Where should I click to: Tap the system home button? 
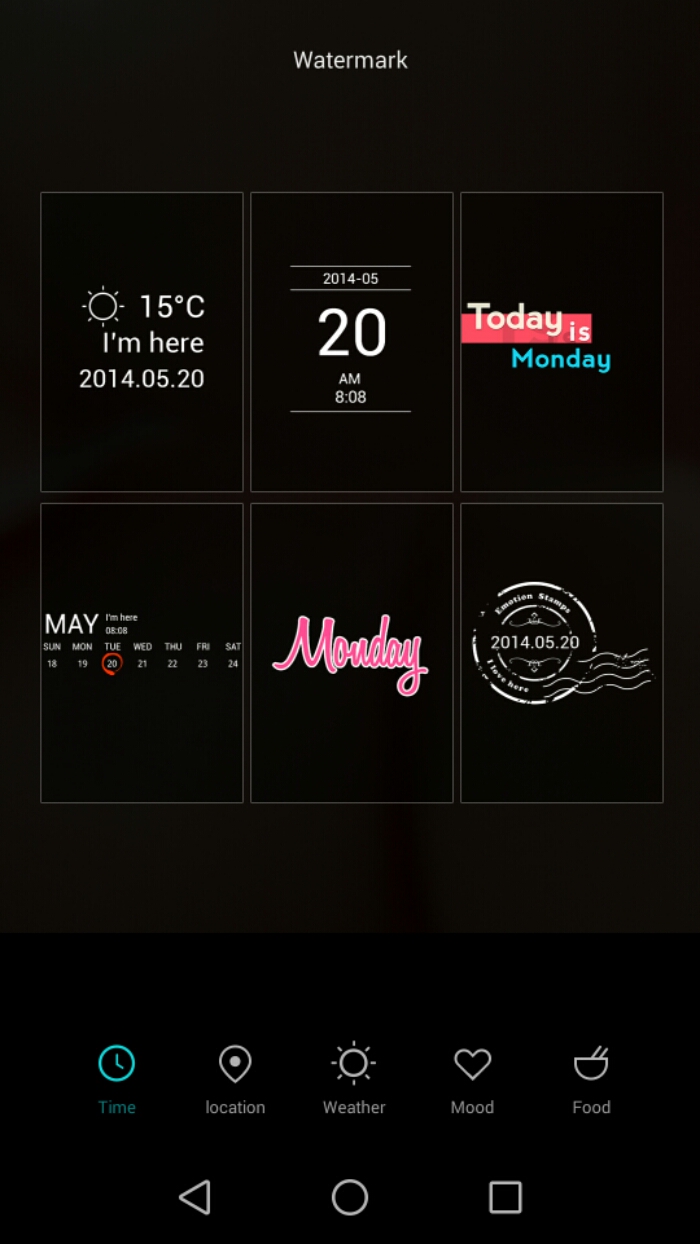pyautogui.click(x=350, y=1197)
